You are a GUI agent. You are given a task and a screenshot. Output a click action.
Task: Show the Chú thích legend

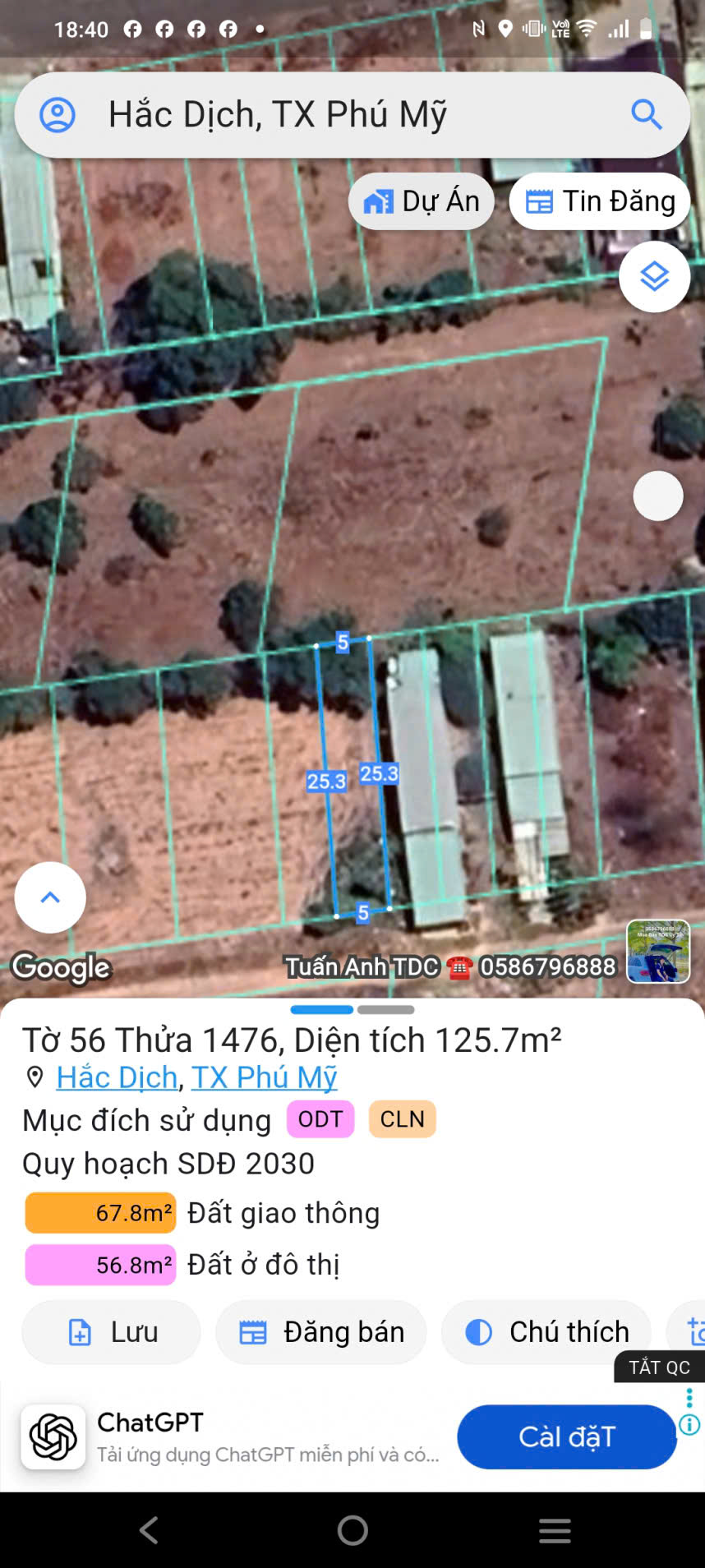pyautogui.click(x=546, y=1332)
